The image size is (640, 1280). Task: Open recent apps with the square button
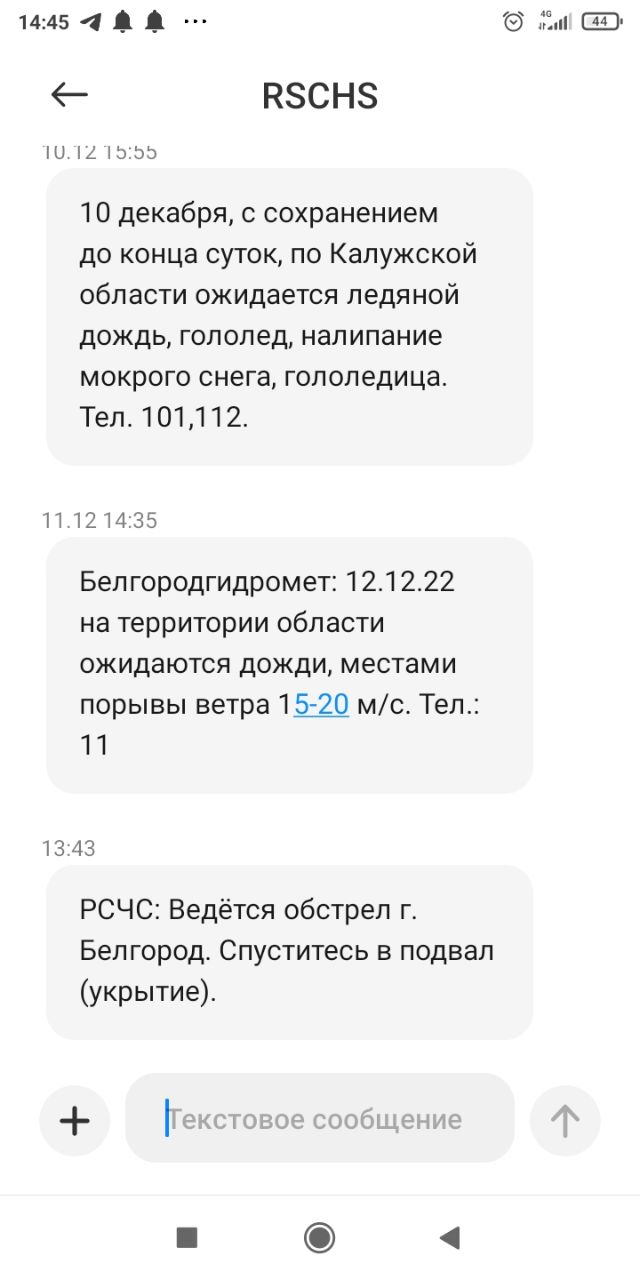coord(187,1238)
